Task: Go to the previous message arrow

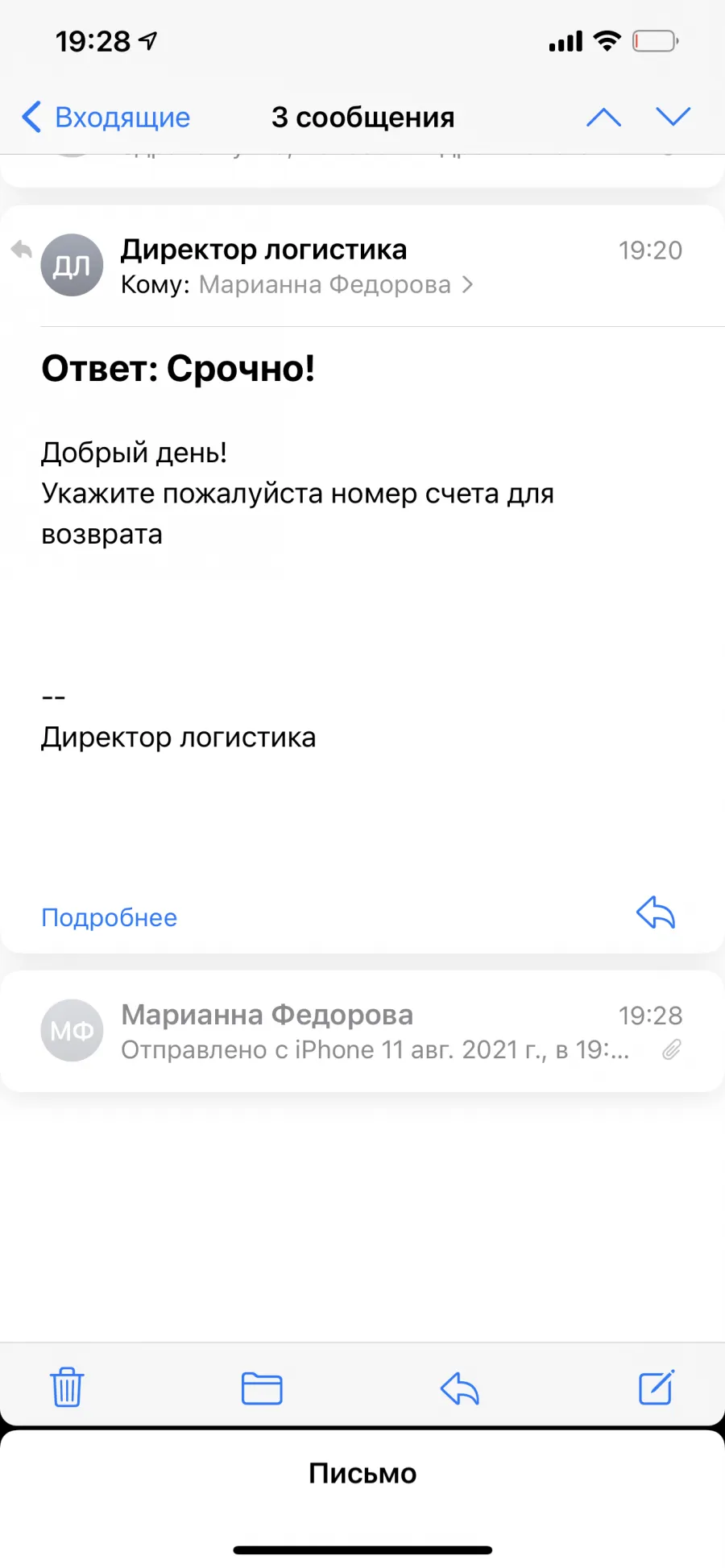Action: tap(603, 118)
